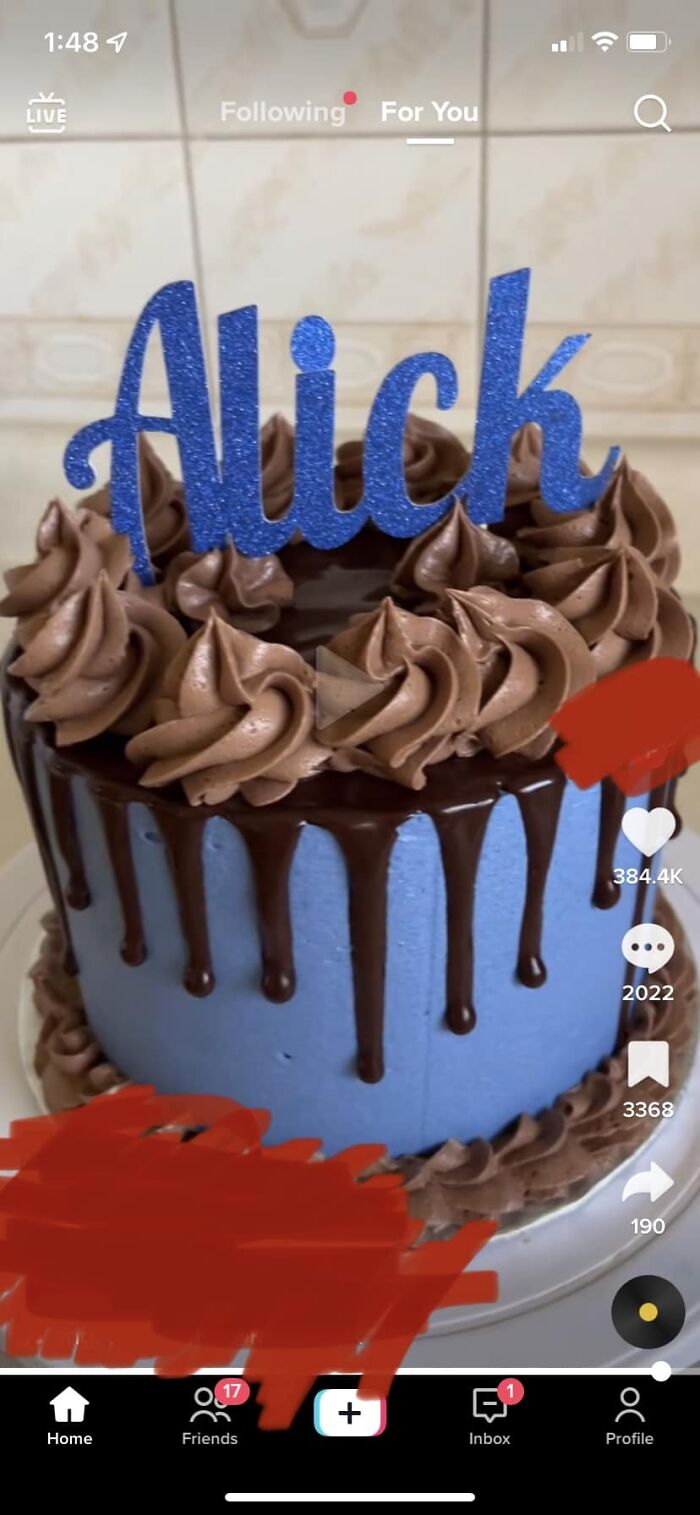The width and height of the screenshot is (700, 1515).
Task: Switch to the Following feed
Action: (282, 112)
